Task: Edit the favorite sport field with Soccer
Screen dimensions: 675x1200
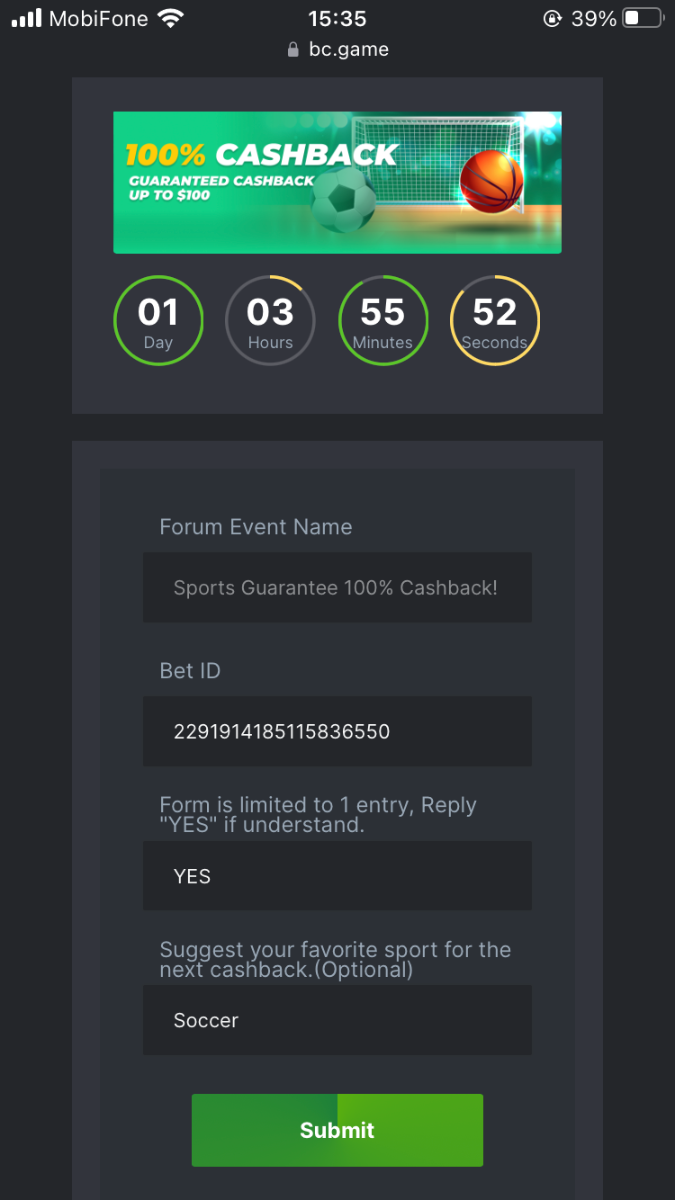Action: click(x=337, y=1020)
